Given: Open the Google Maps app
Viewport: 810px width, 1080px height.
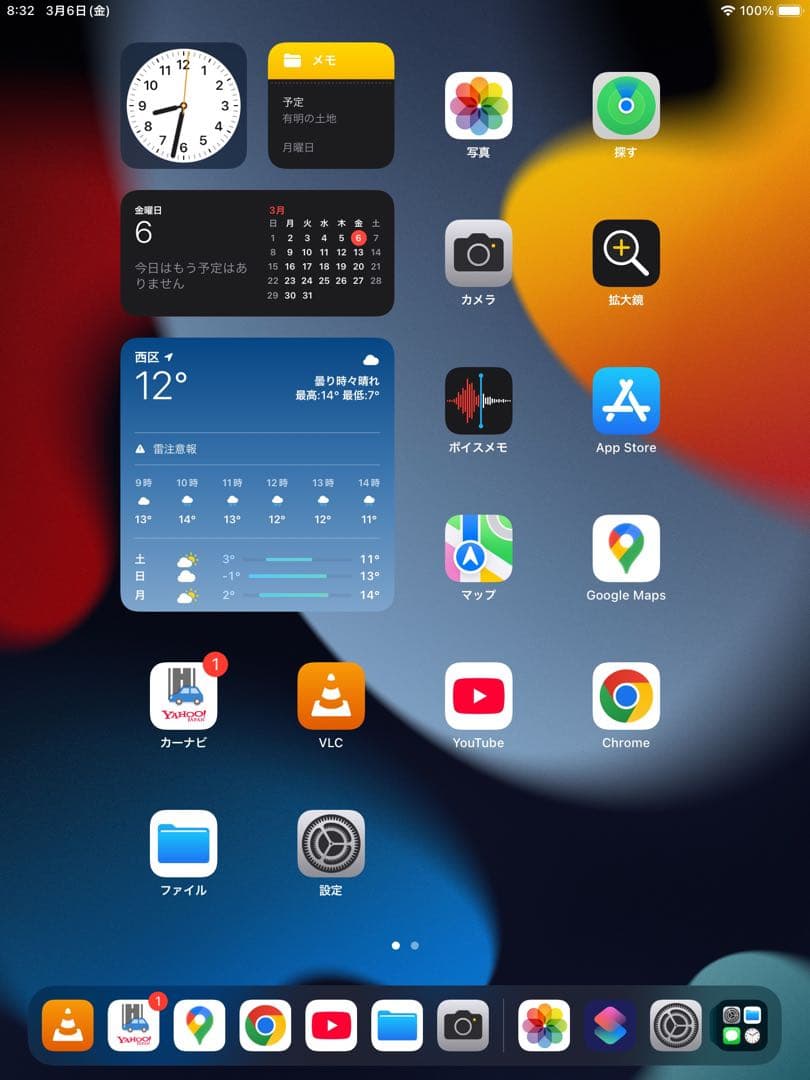Looking at the screenshot, I should click(x=626, y=548).
